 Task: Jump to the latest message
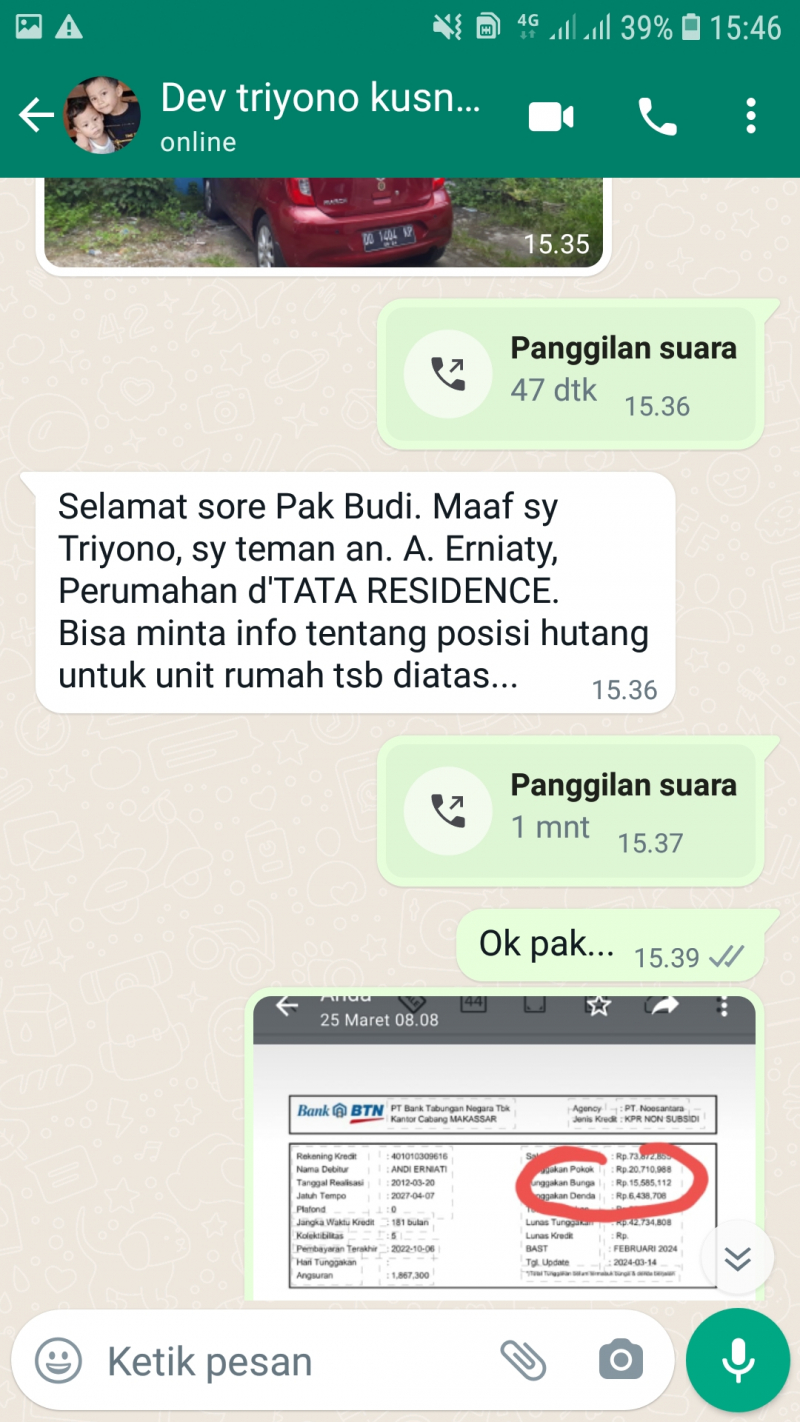737,1257
